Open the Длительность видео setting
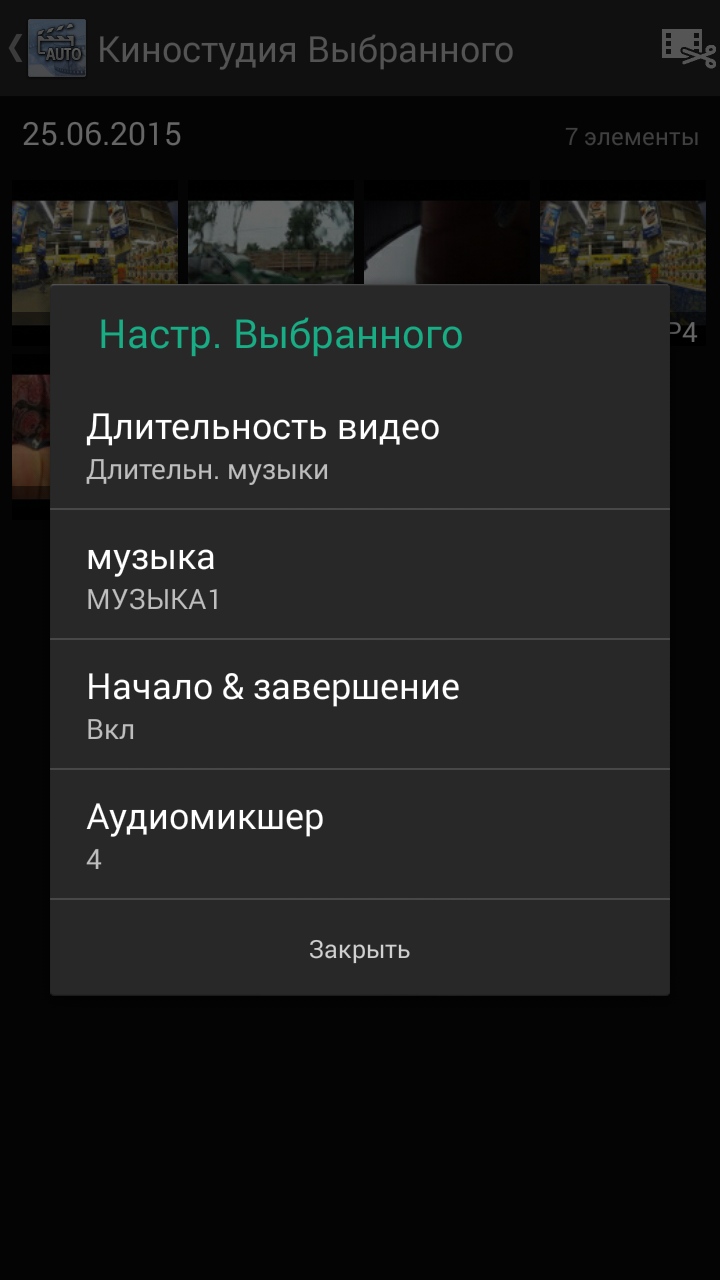The width and height of the screenshot is (720, 1280). (x=359, y=445)
